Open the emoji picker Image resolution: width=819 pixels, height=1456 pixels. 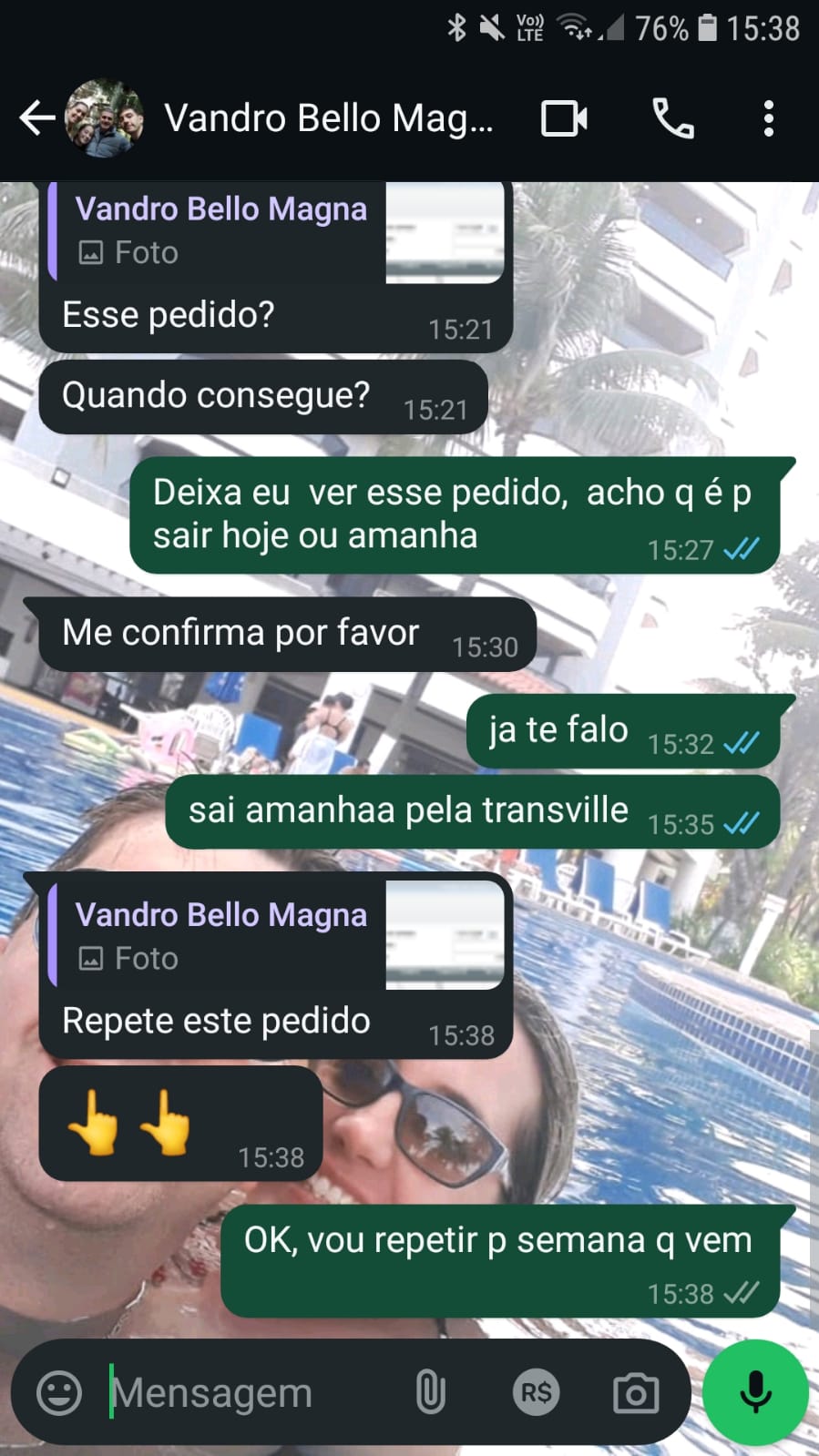(59, 1392)
